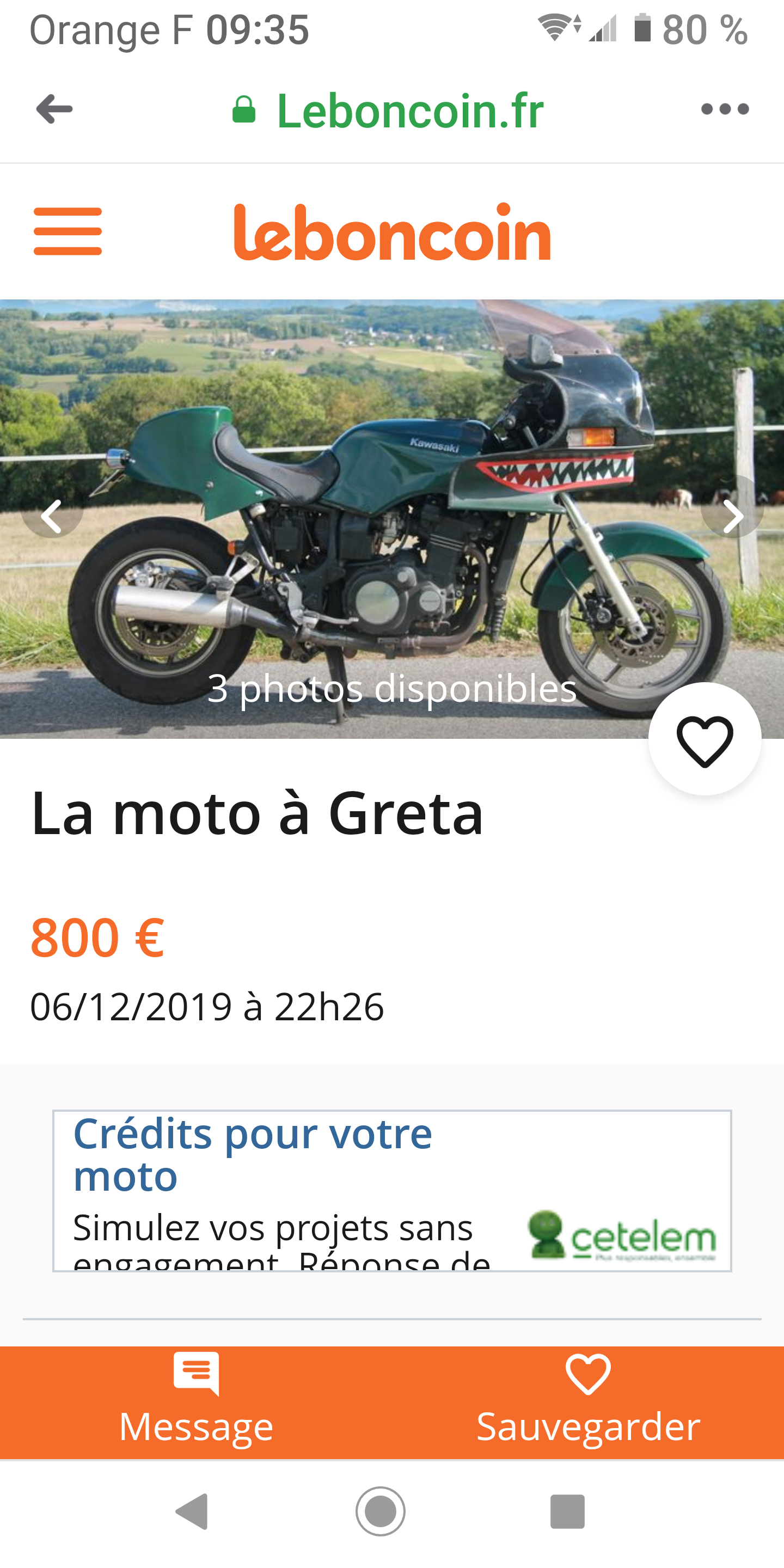
Task: Go to the leboncoin home logo
Action: click(x=392, y=232)
